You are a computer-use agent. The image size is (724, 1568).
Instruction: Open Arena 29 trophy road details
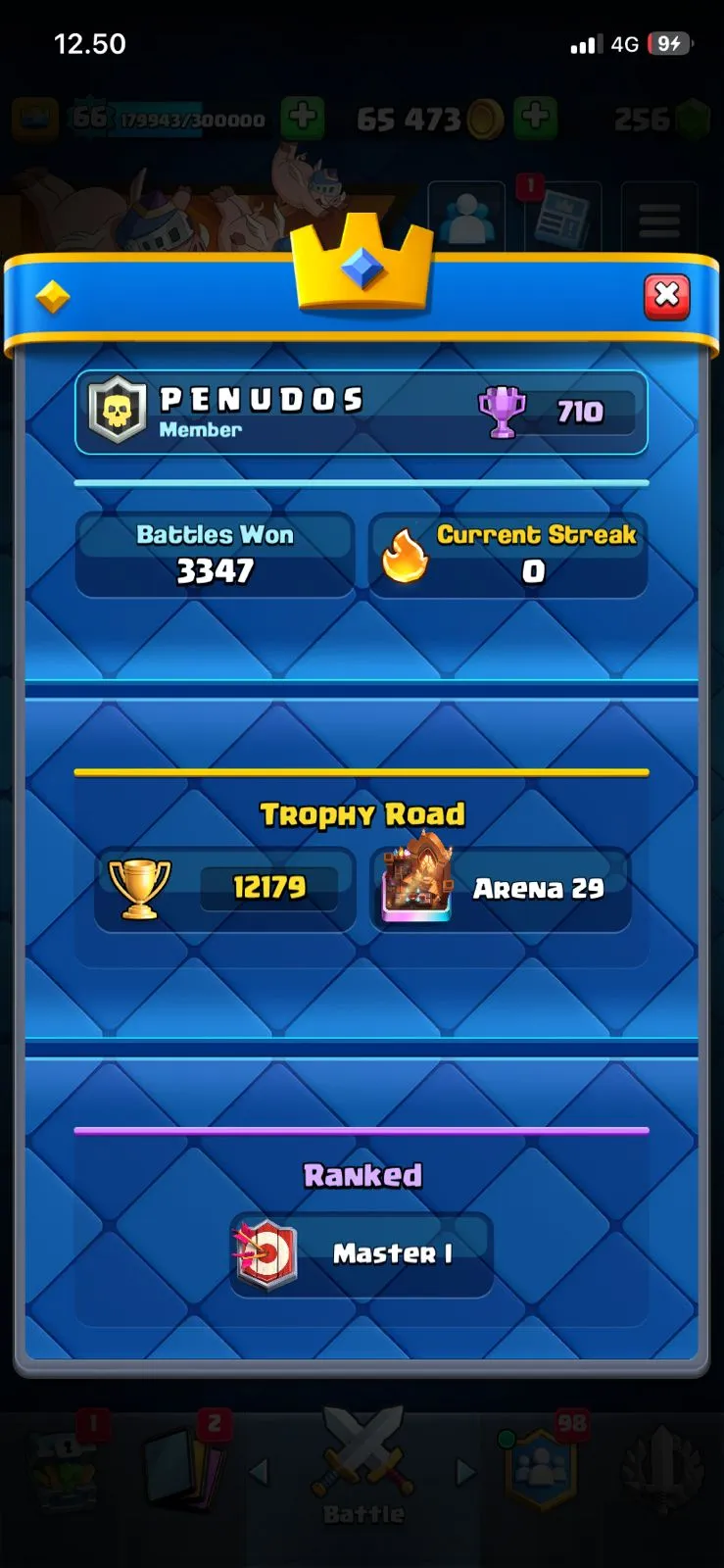501,888
